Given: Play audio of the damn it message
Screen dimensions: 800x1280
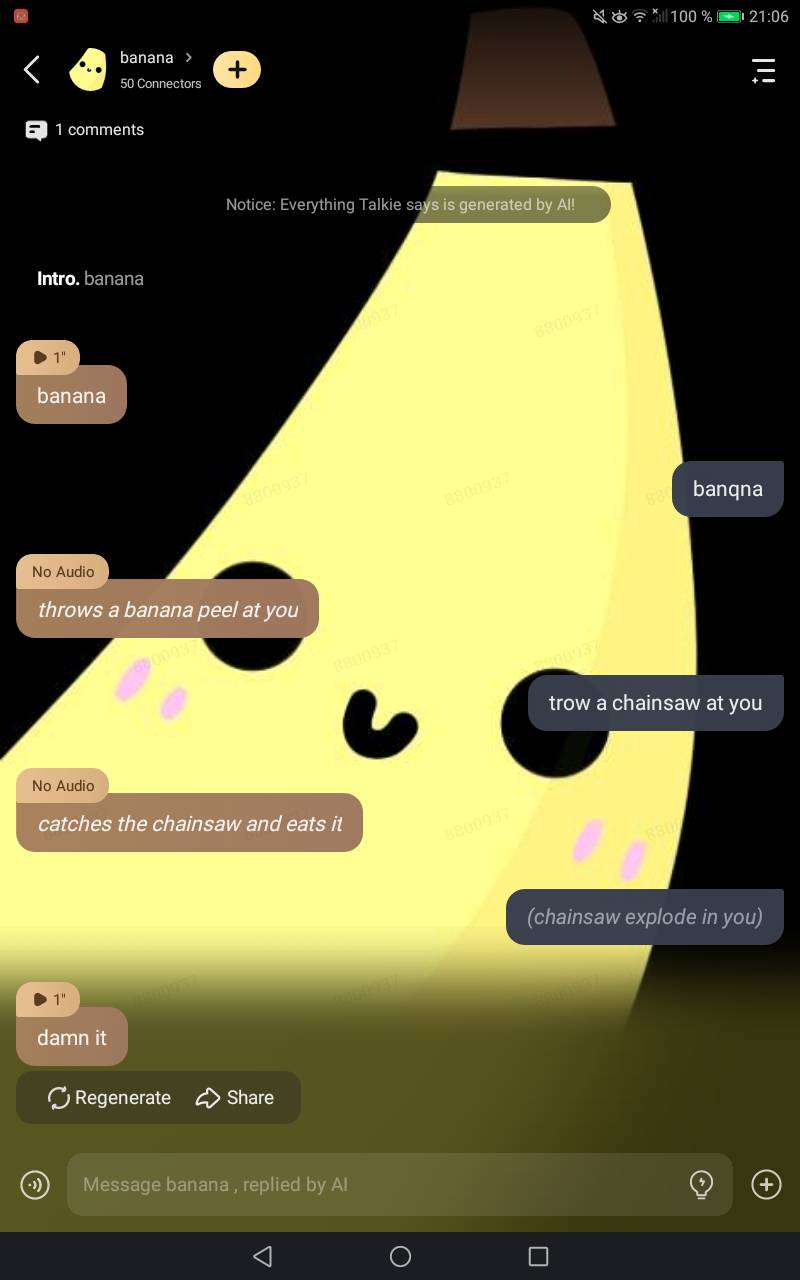Looking at the screenshot, I should click(x=48, y=999).
